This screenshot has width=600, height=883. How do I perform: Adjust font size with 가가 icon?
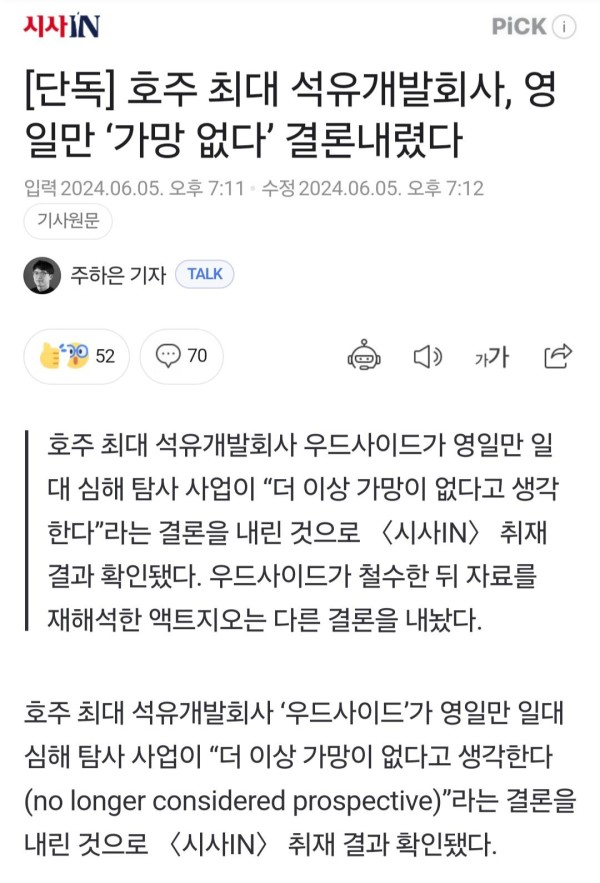click(x=491, y=356)
